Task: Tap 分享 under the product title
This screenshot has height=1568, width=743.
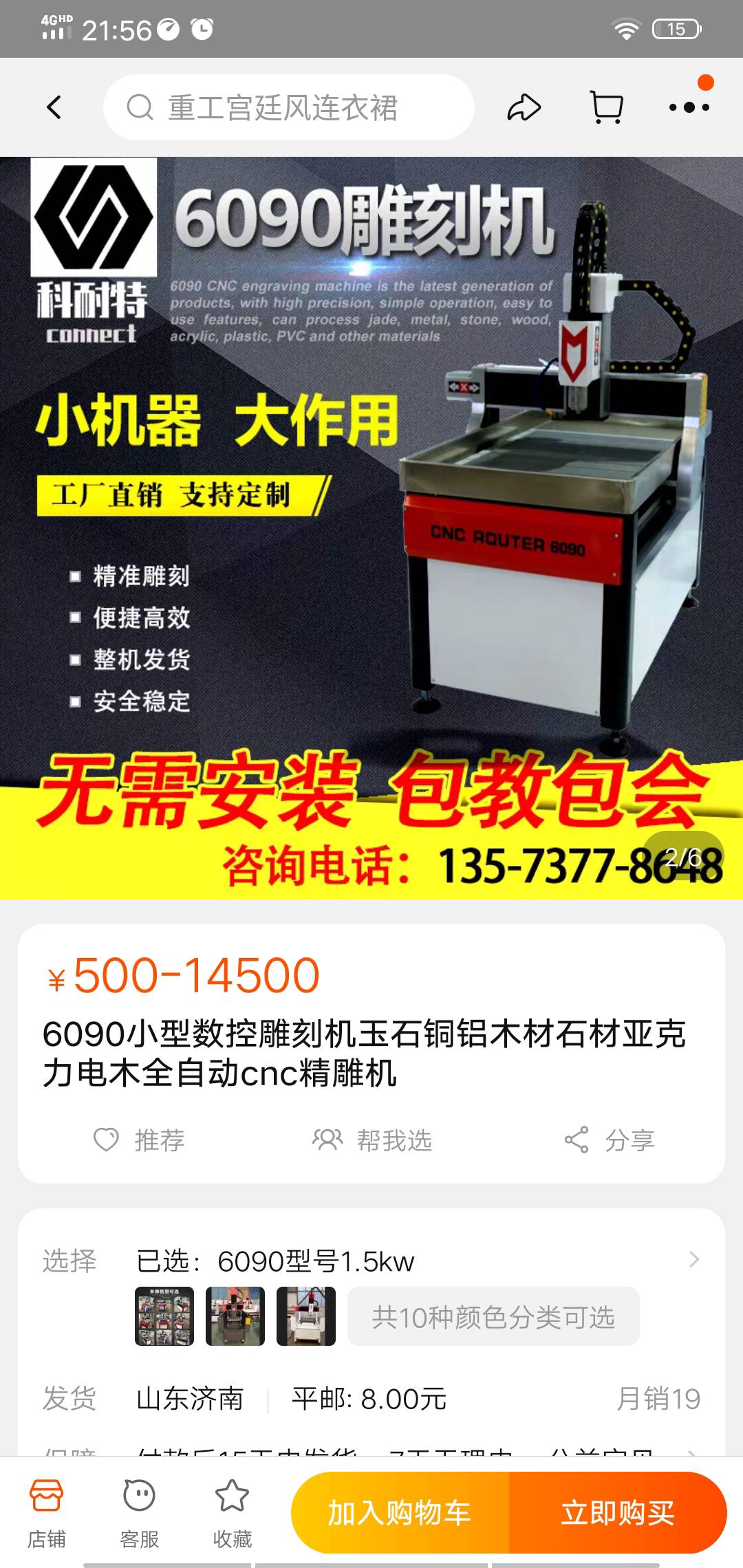Action: pos(610,1140)
